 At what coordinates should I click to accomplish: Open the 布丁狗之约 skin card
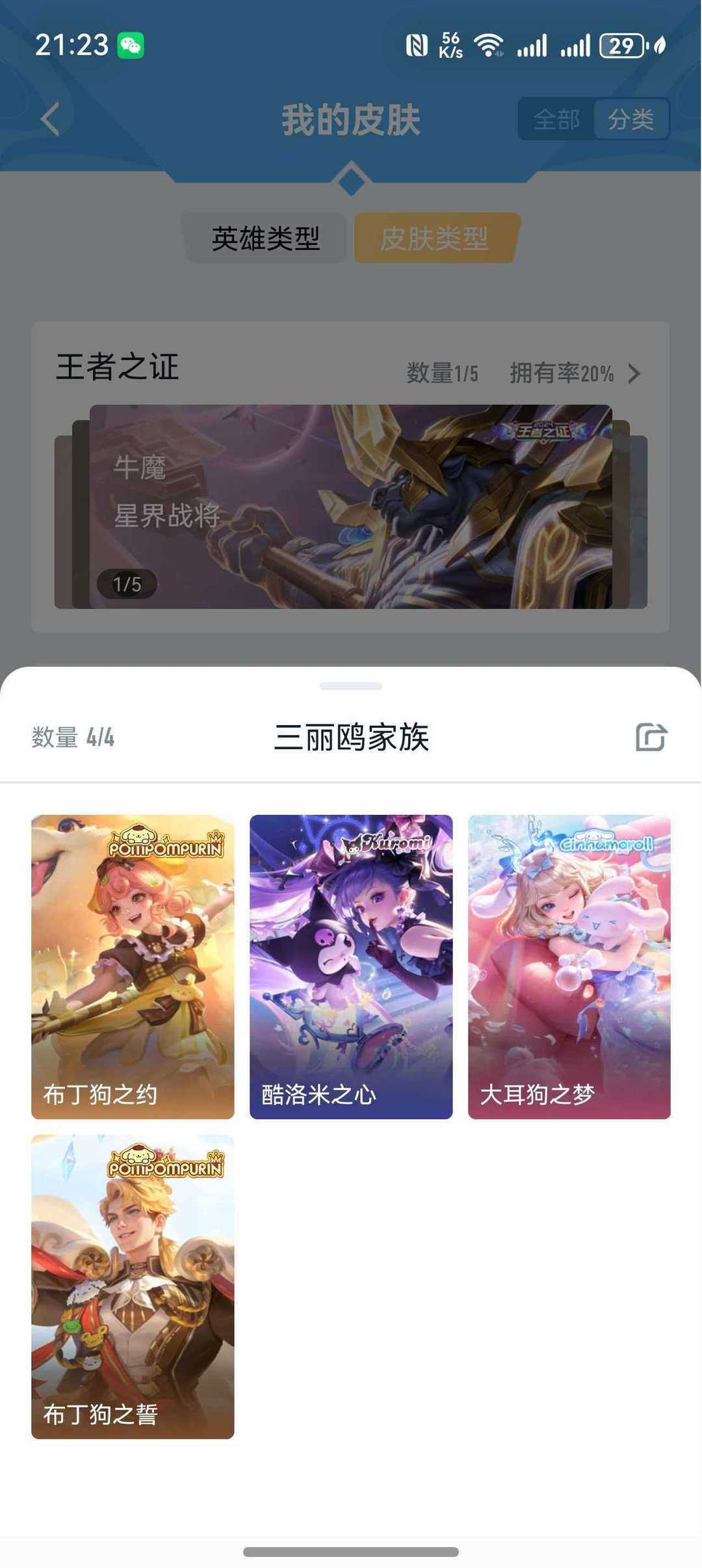click(133, 966)
